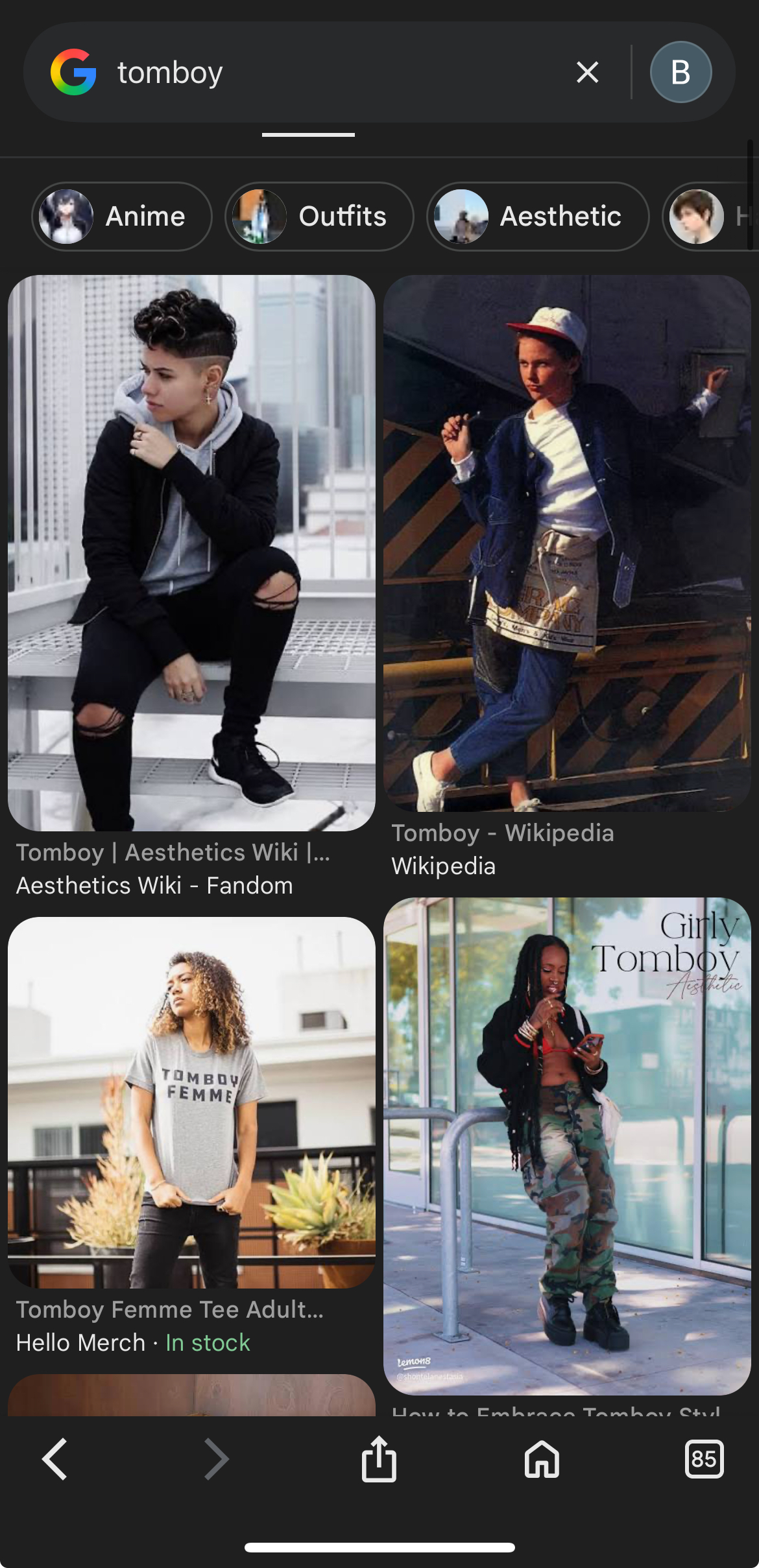This screenshot has height=1568, width=759.
Task: Apply the Aesthetic filter chip
Action: click(x=537, y=217)
